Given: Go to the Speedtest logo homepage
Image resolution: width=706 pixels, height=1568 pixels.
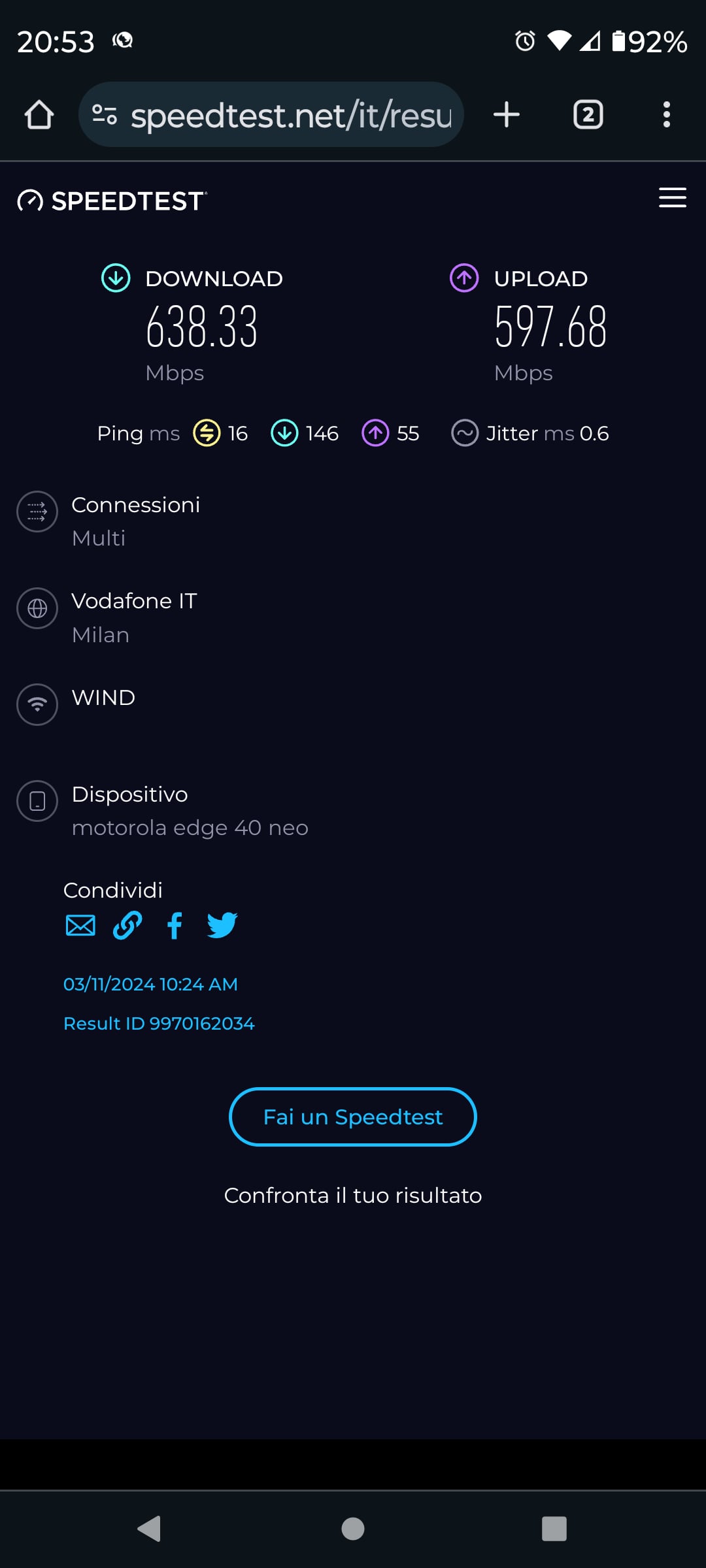Looking at the screenshot, I should (x=112, y=201).
